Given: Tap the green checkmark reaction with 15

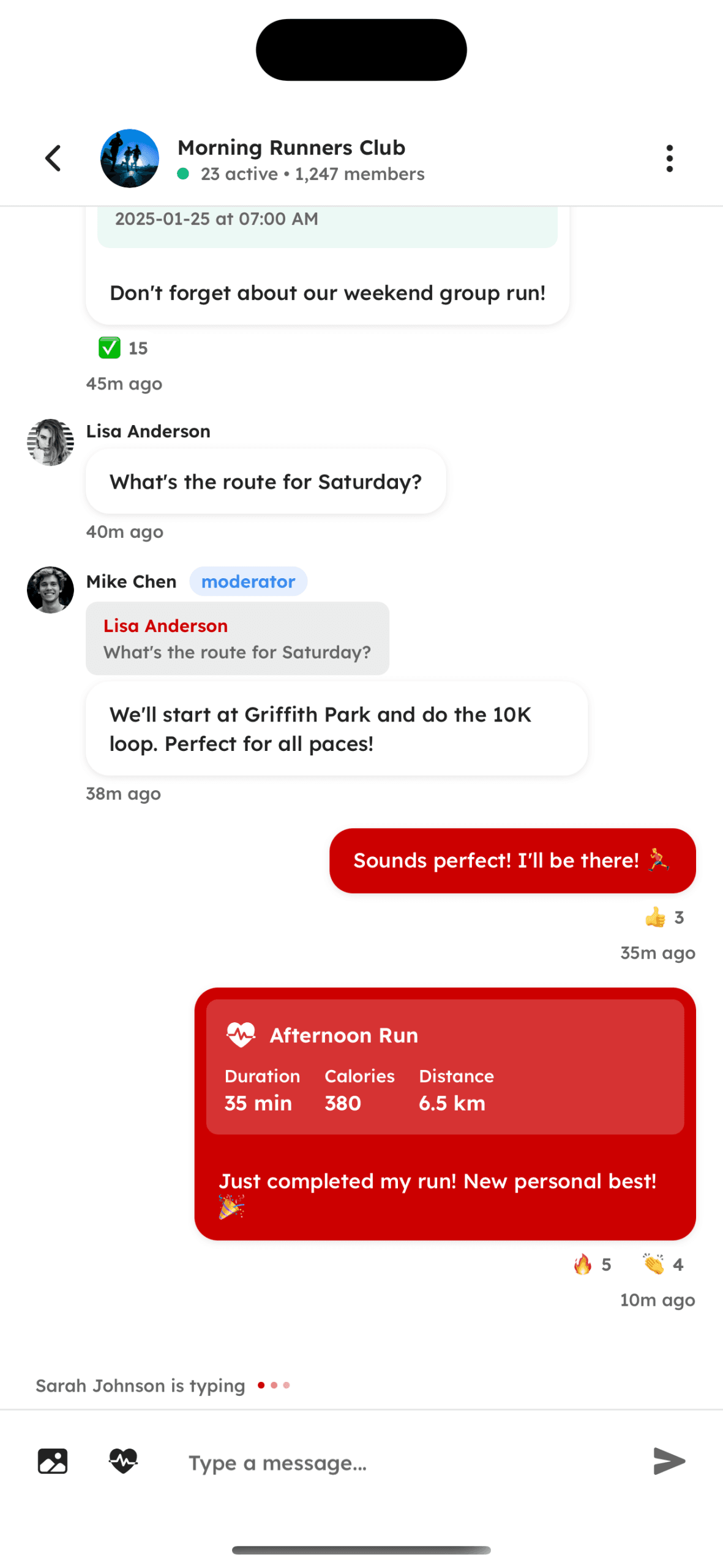Looking at the screenshot, I should [123, 348].
